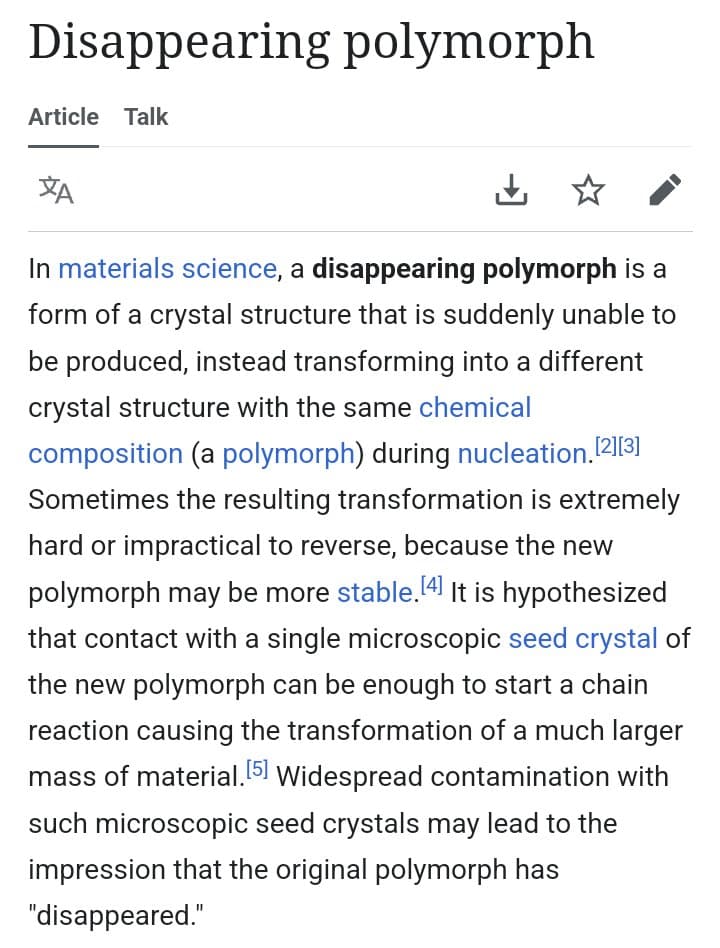View citation reference 3
The image size is (720, 948).
tap(628, 446)
